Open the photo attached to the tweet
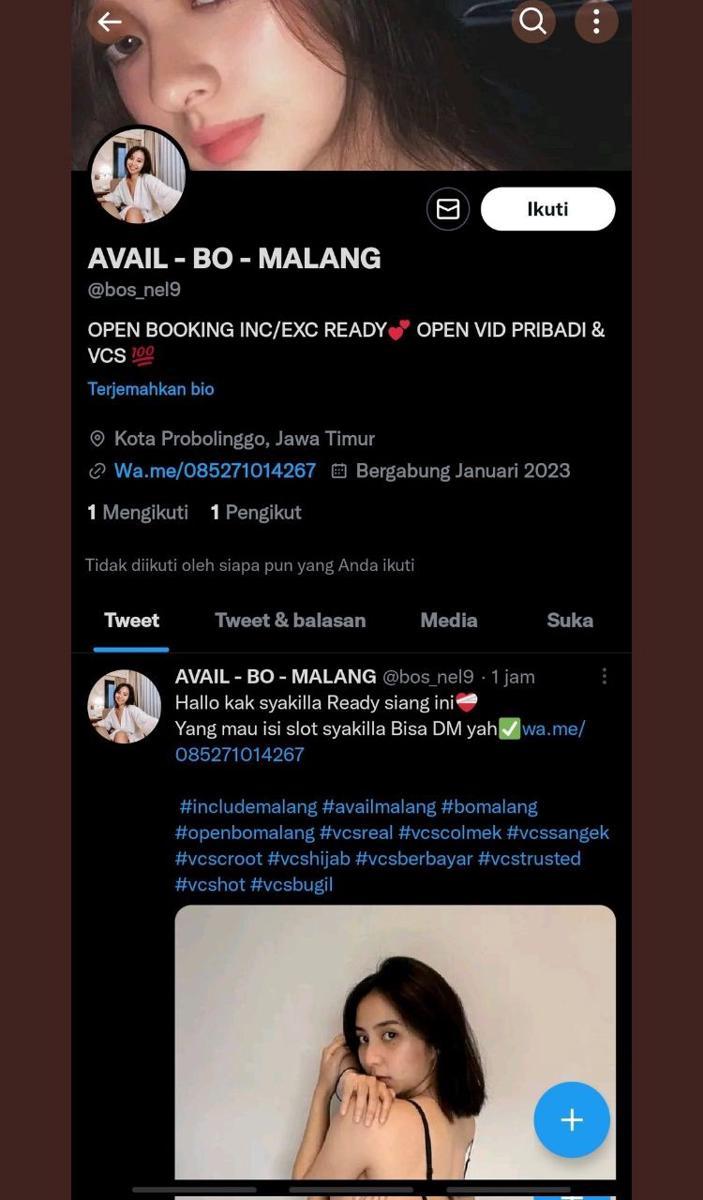The image size is (703, 1200). coord(394,1040)
